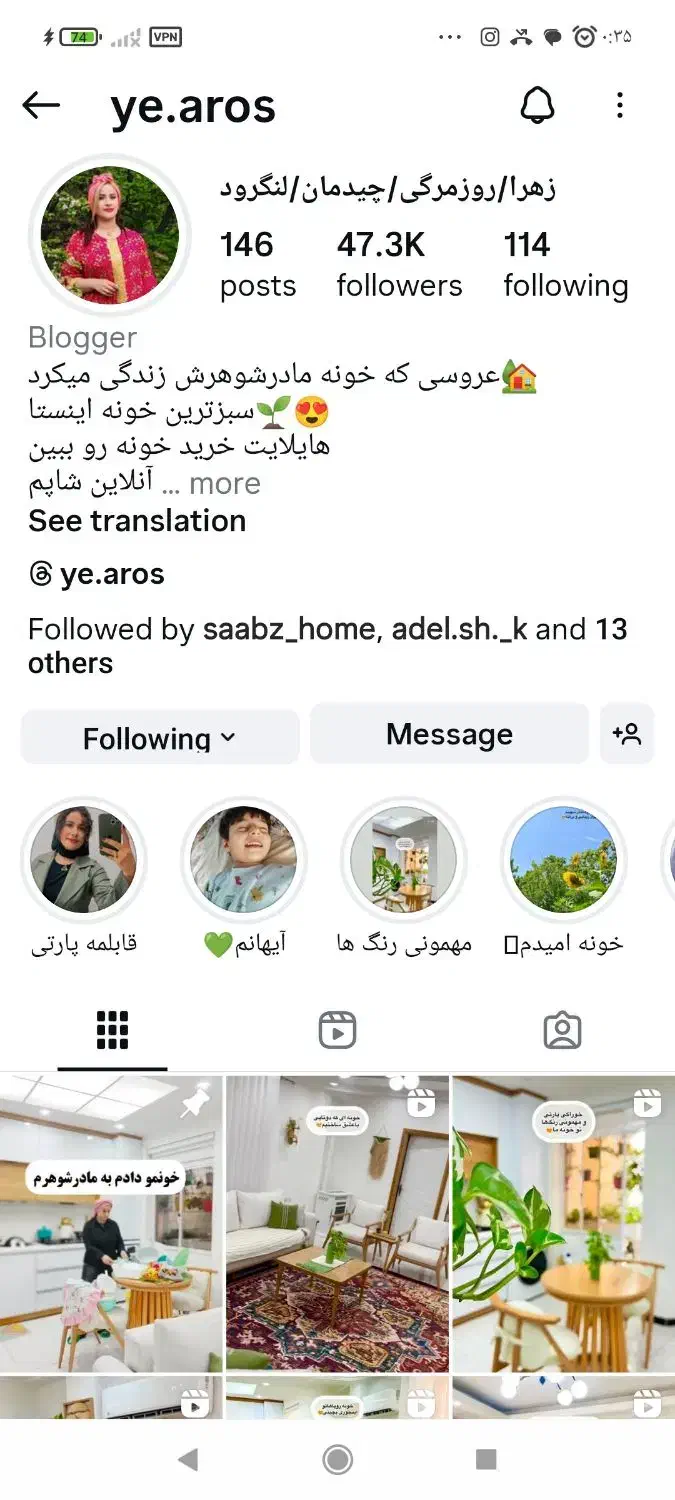
Task: Tap the system home button
Action: coord(338,1460)
